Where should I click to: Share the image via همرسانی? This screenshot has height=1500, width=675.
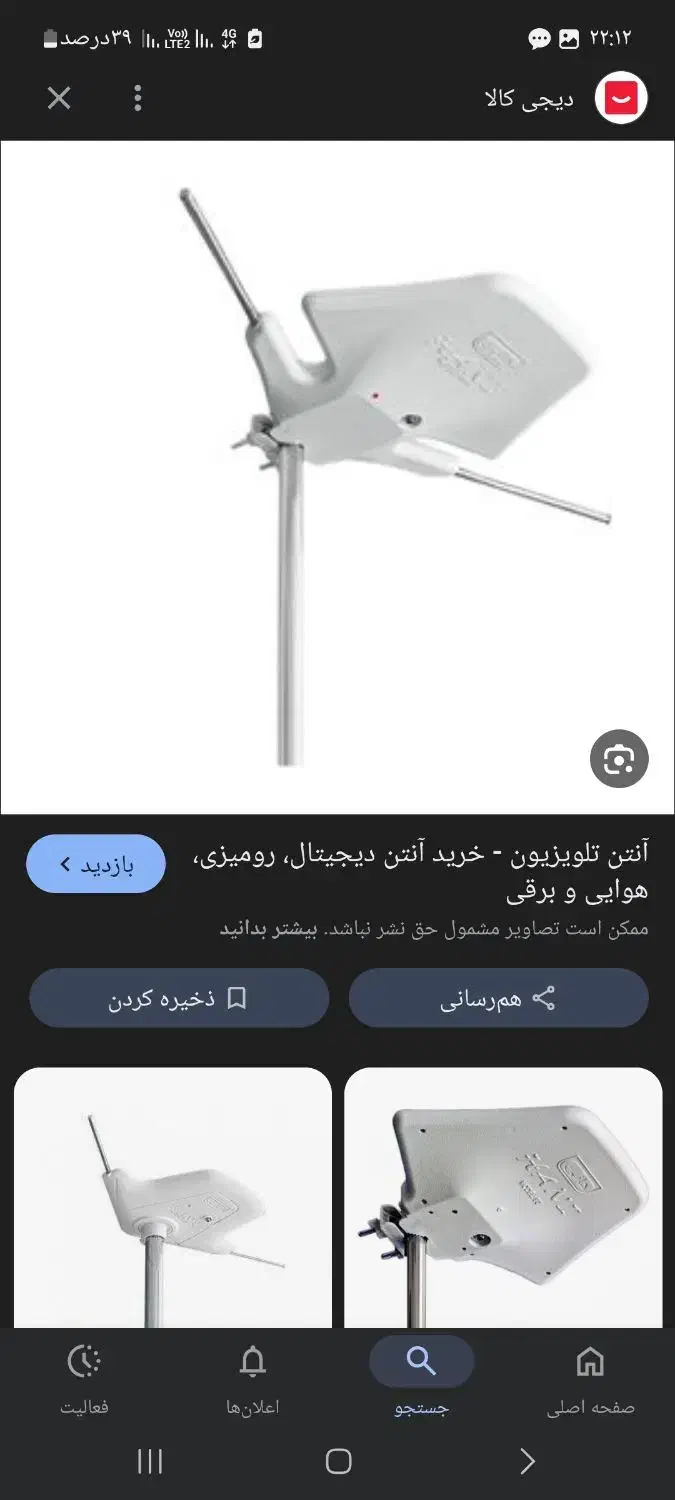click(498, 998)
